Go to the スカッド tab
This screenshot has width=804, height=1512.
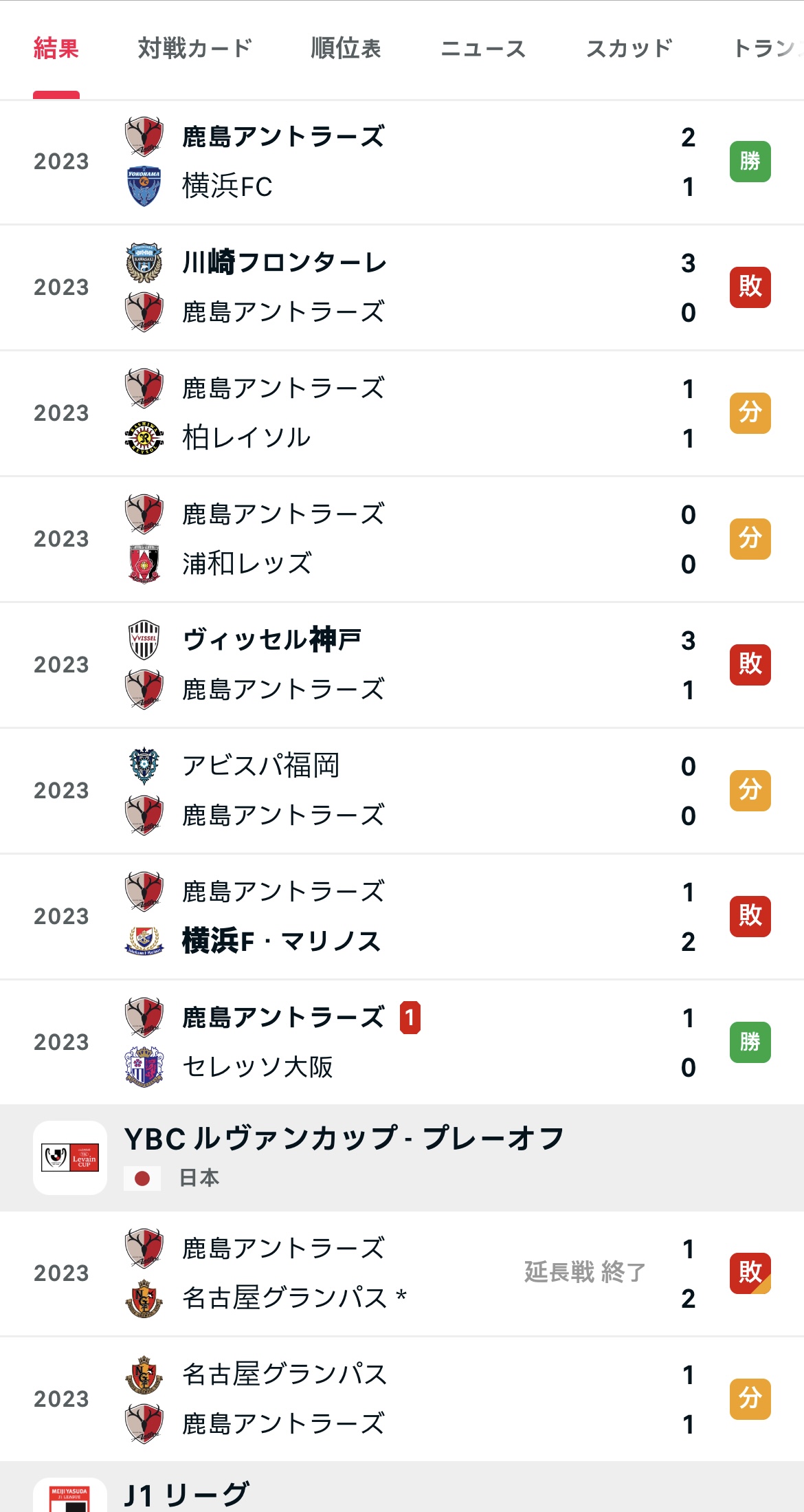[x=629, y=48]
